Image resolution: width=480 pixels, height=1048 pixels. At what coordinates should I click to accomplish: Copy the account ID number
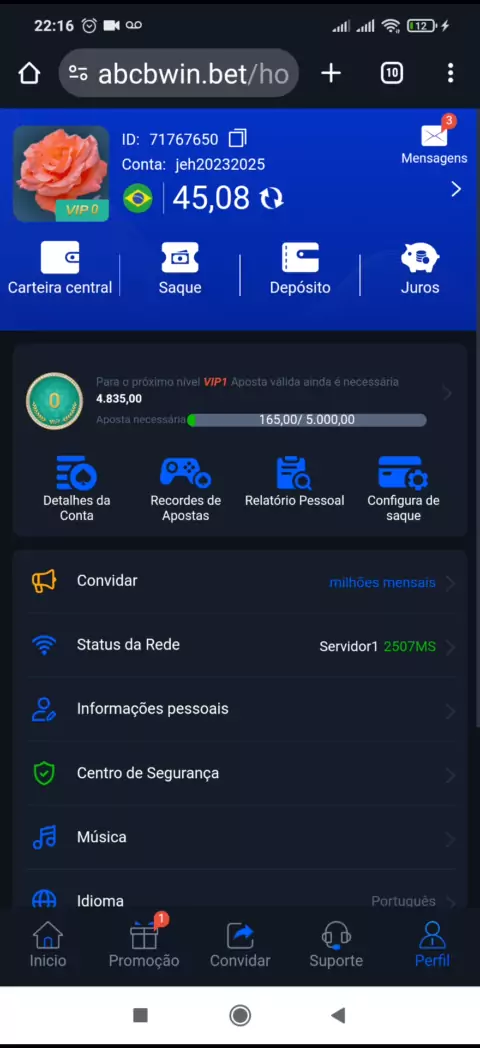pyautogui.click(x=237, y=139)
